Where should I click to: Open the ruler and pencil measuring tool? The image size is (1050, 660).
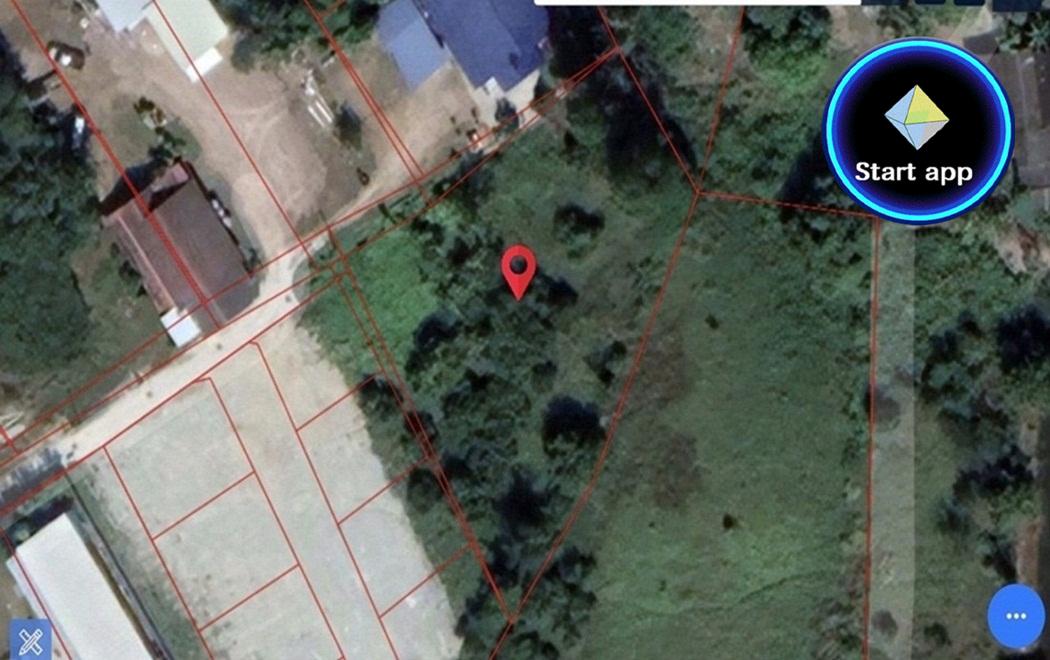coord(29,640)
